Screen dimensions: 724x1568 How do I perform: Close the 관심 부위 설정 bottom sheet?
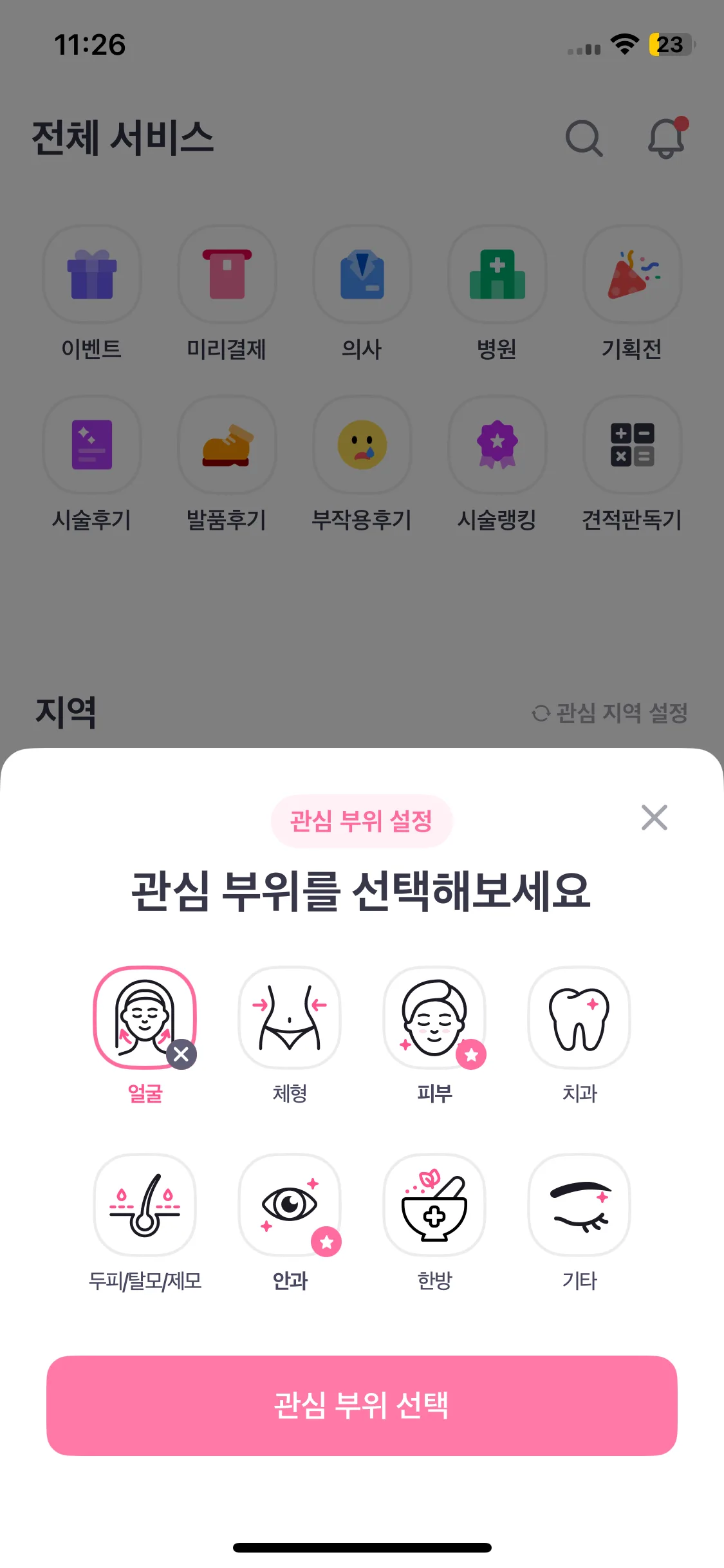(x=654, y=817)
